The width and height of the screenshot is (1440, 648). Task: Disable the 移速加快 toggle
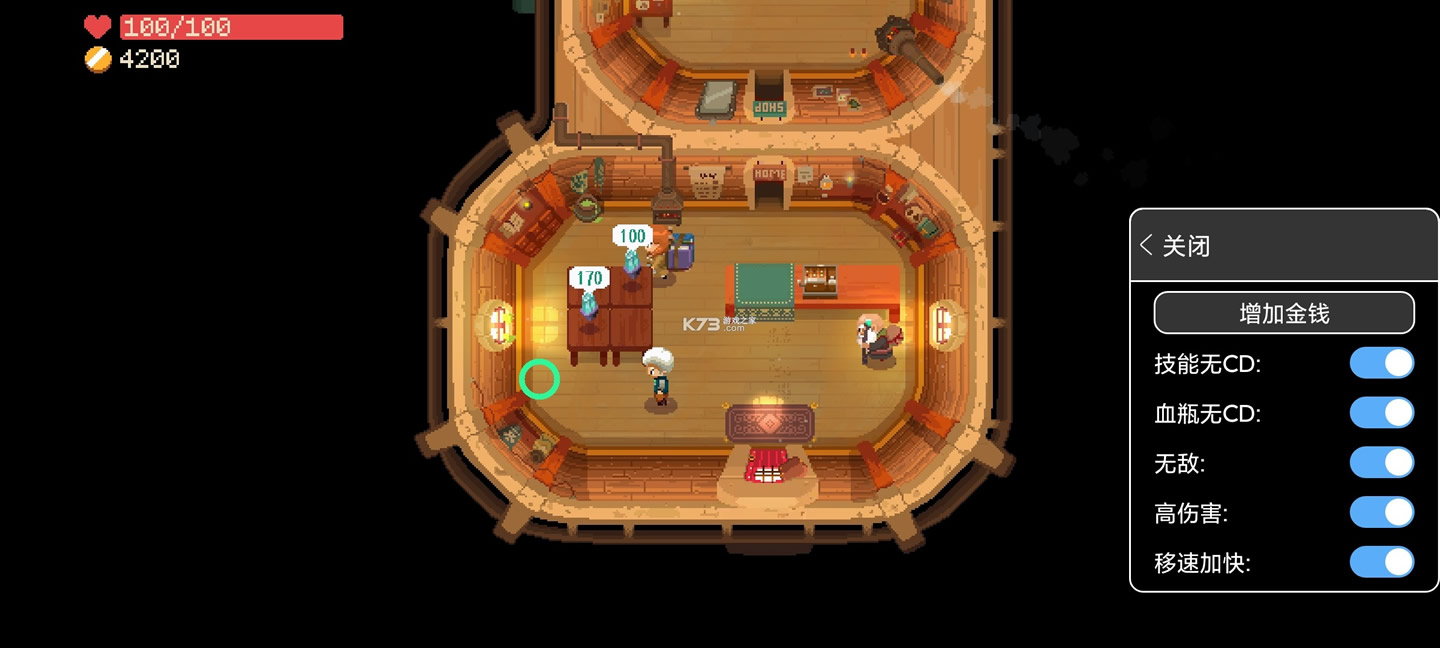tap(1381, 562)
